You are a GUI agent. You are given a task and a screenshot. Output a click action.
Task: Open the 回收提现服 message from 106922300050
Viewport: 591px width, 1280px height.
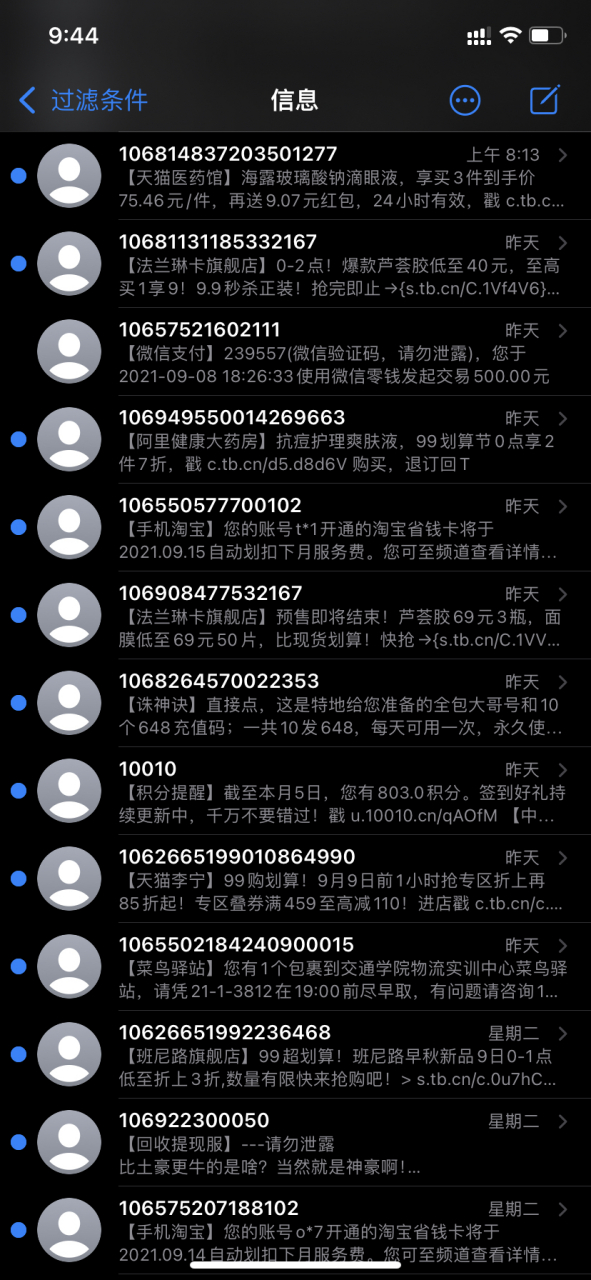coord(295,1143)
